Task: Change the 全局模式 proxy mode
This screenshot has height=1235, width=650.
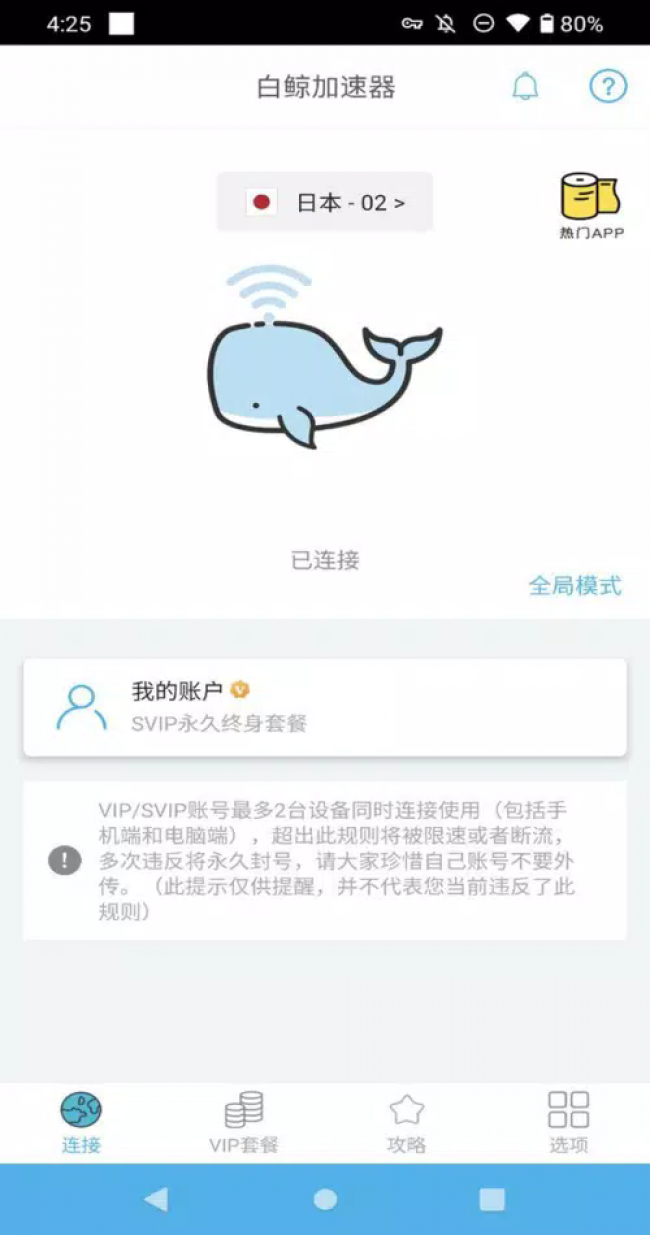Action: [x=575, y=586]
